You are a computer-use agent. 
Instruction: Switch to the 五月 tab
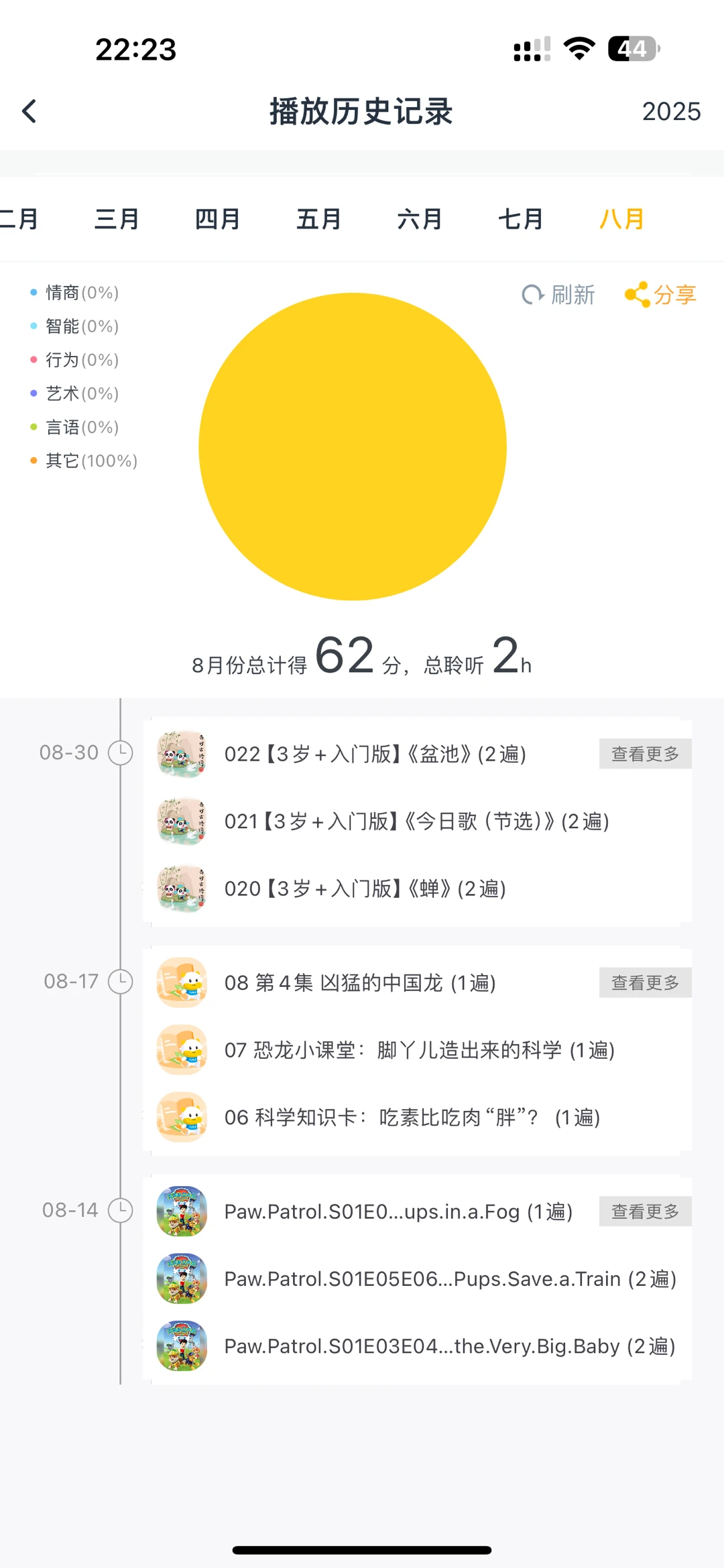[318, 219]
